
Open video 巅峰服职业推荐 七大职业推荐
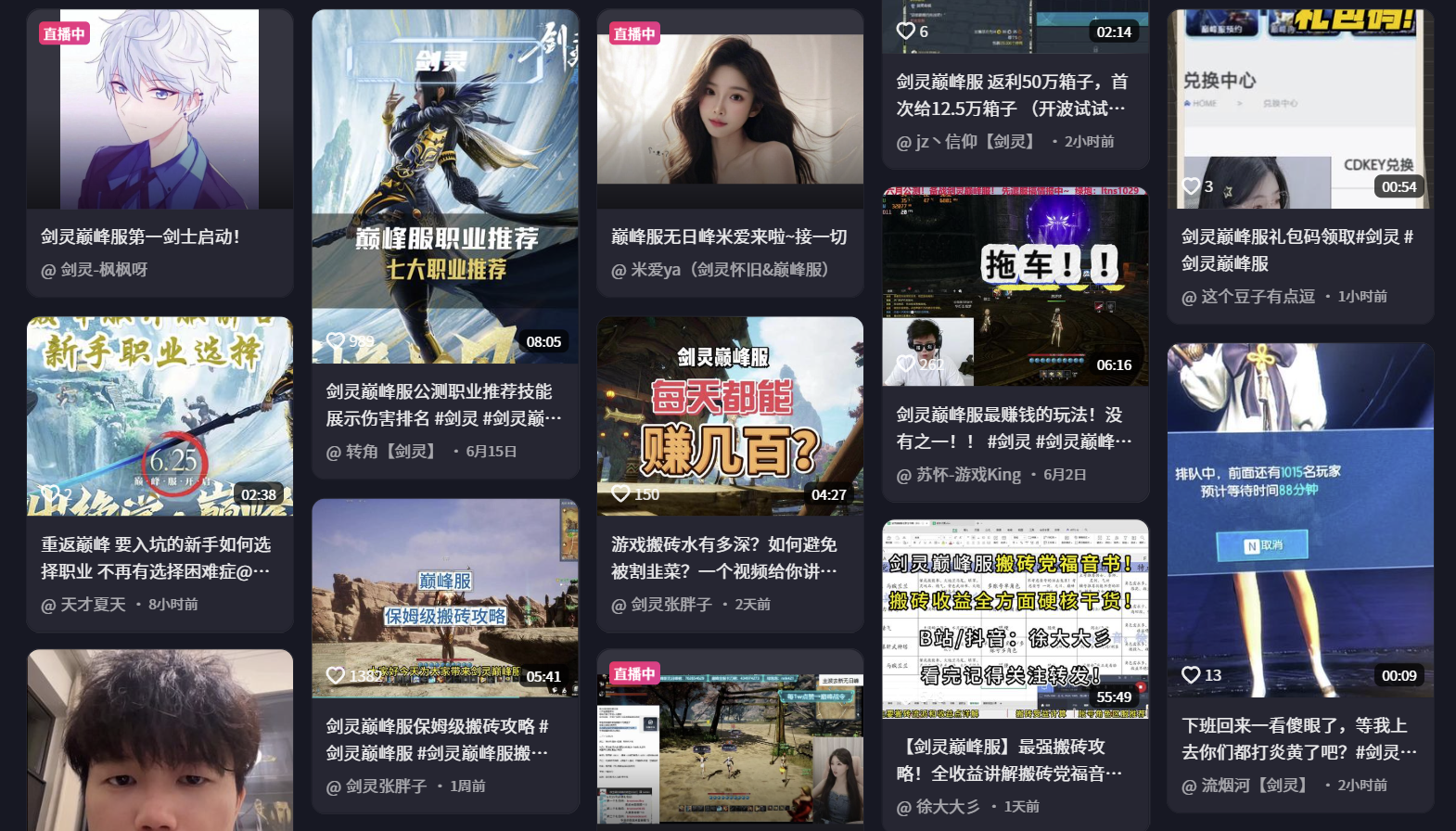click(x=445, y=185)
